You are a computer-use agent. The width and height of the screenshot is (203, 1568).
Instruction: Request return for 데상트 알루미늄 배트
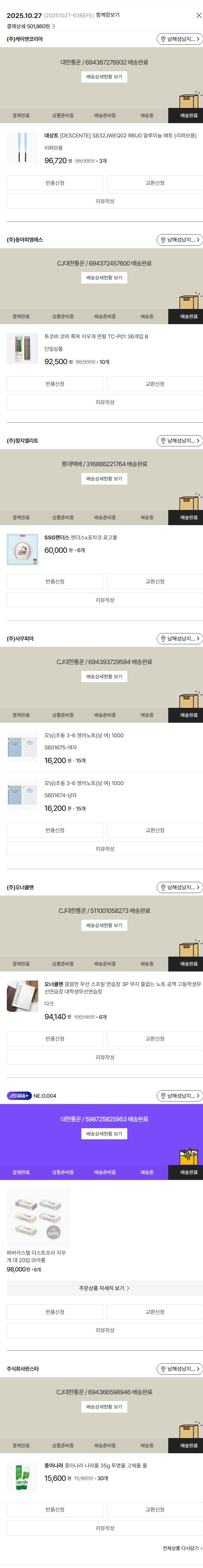(x=55, y=183)
